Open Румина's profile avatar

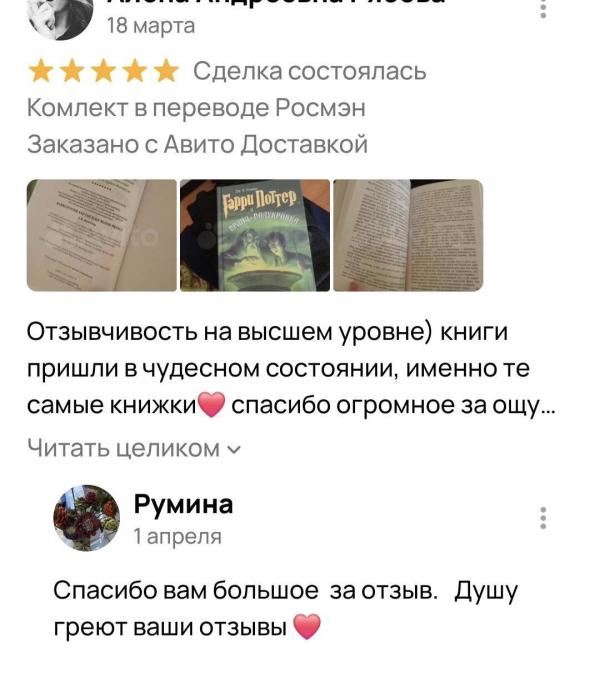(x=86, y=518)
